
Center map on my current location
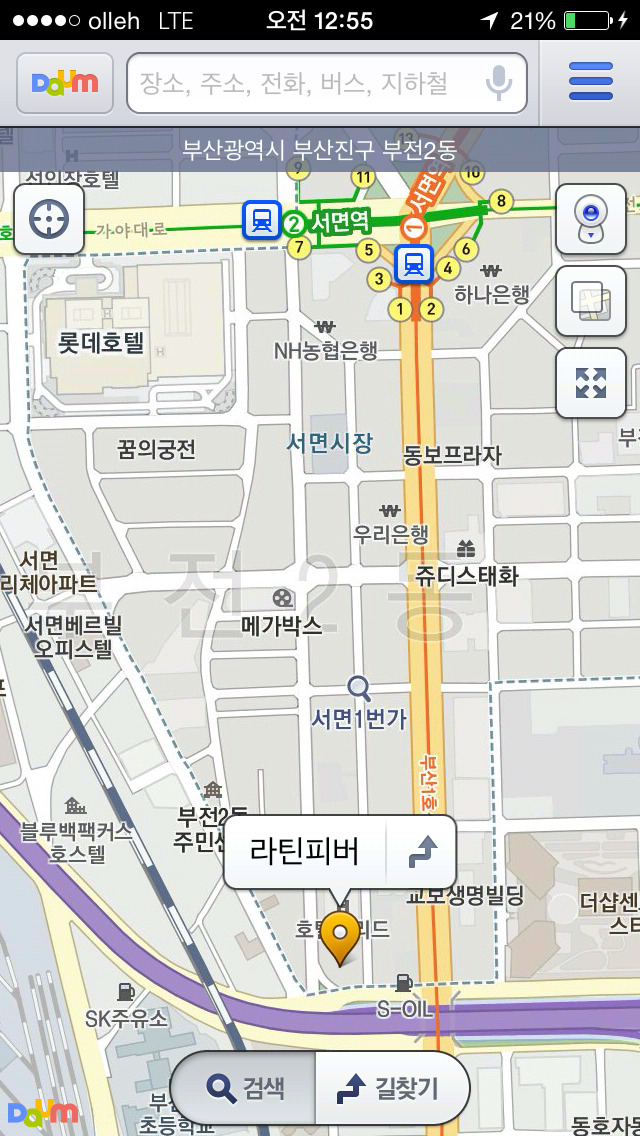click(49, 219)
